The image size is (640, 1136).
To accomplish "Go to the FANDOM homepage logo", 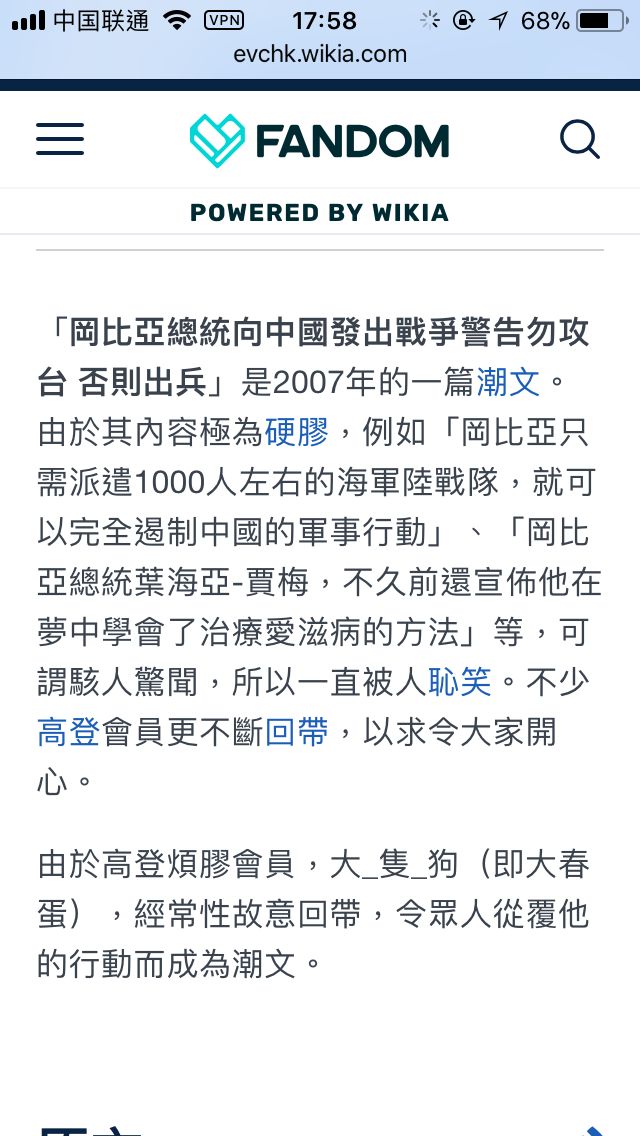I will pos(319,140).
